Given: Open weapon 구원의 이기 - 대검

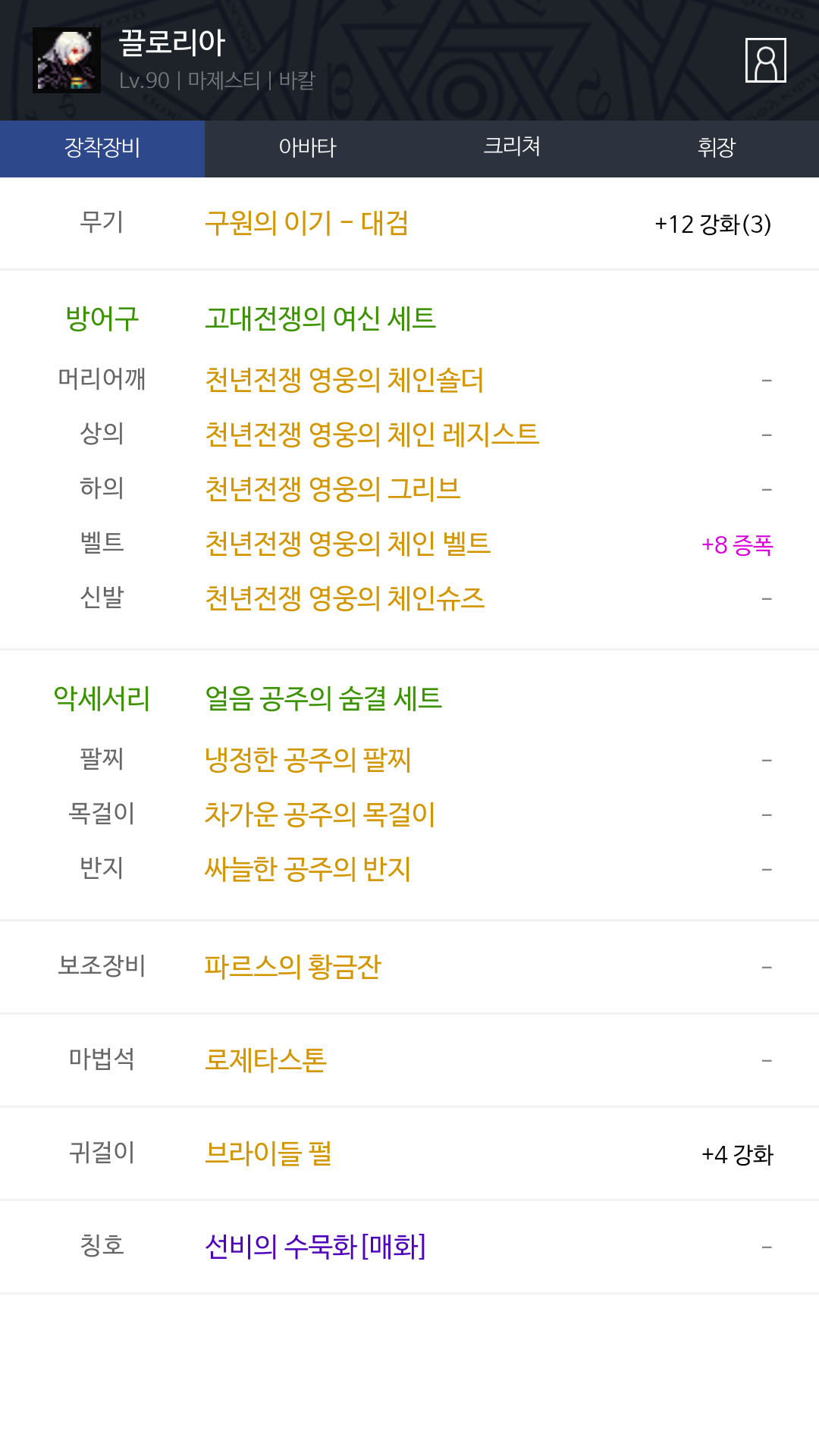Looking at the screenshot, I should (x=306, y=223).
